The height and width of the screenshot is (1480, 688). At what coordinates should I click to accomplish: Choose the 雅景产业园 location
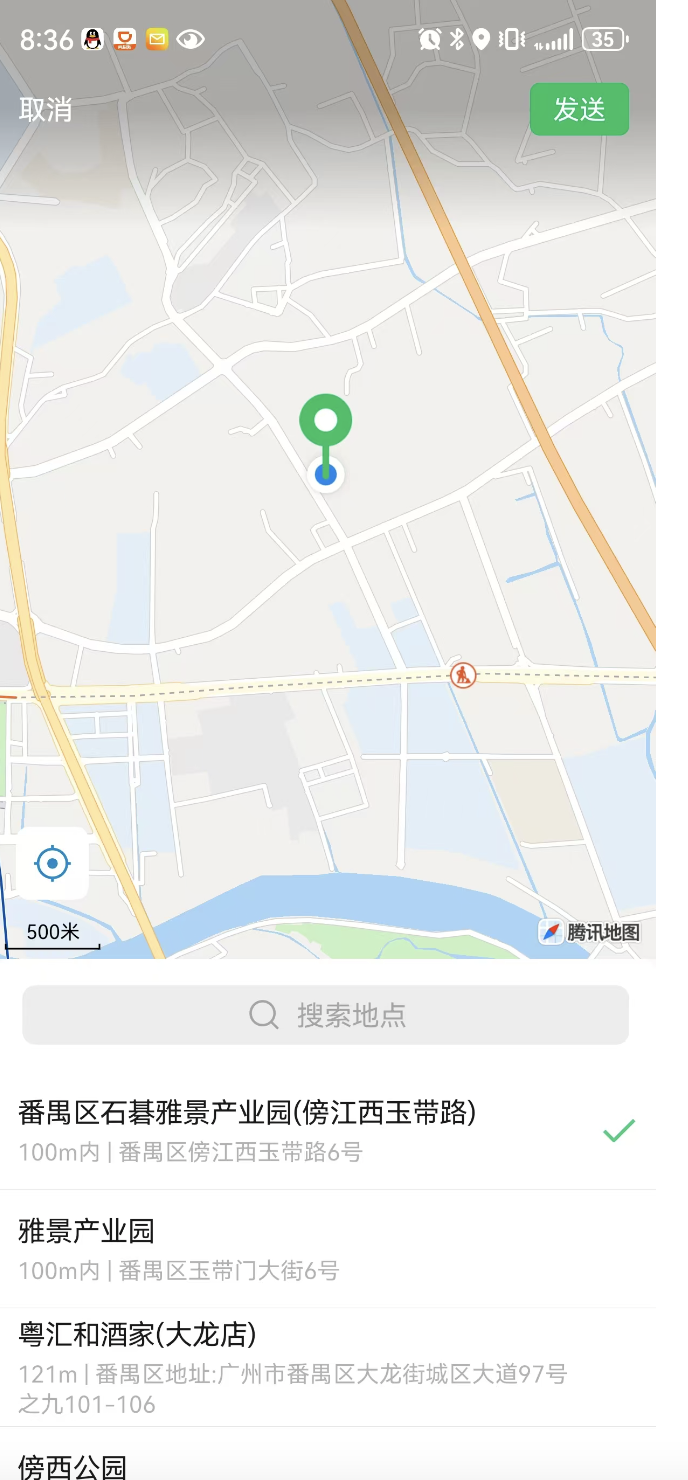pyautogui.click(x=300, y=1248)
